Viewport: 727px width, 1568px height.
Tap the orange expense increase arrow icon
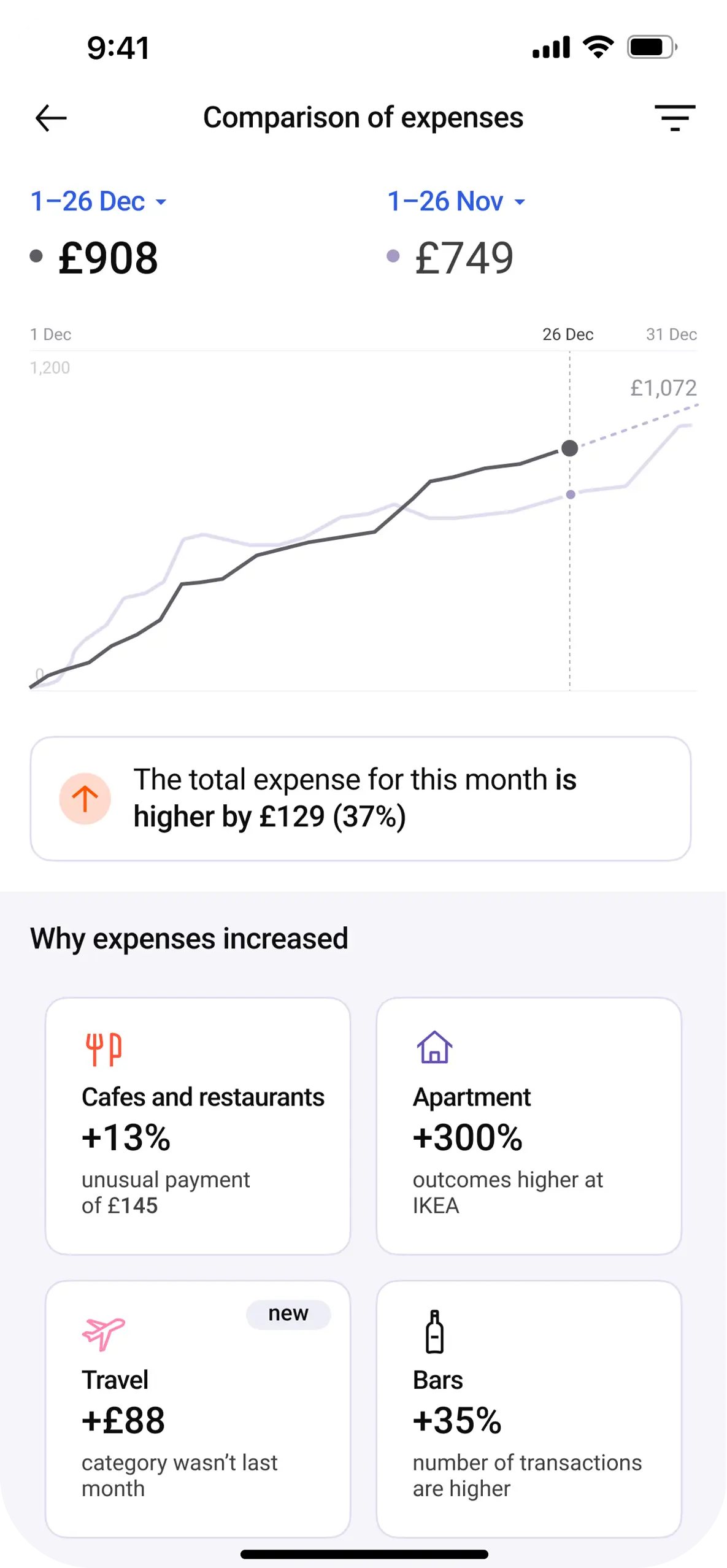click(85, 797)
